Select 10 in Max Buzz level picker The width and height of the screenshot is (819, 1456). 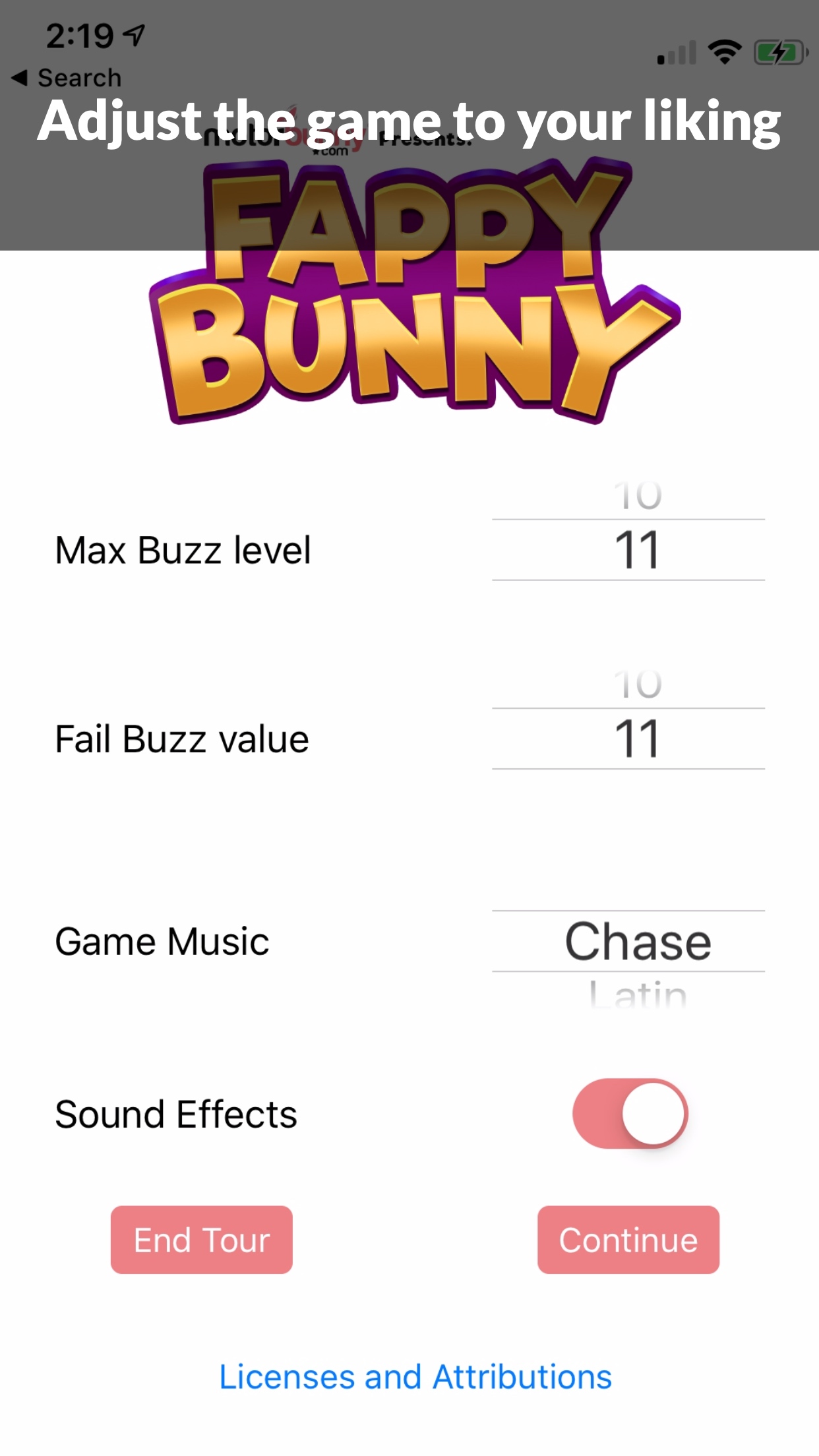click(x=636, y=496)
